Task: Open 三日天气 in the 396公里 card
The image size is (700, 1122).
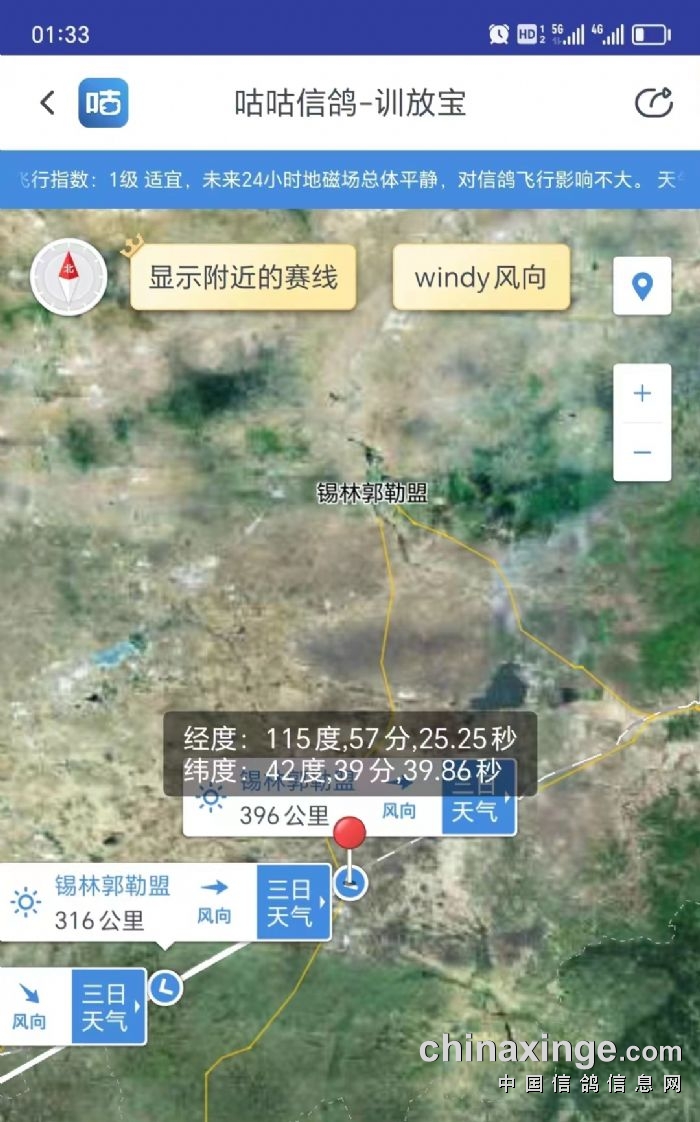Action: 479,811
